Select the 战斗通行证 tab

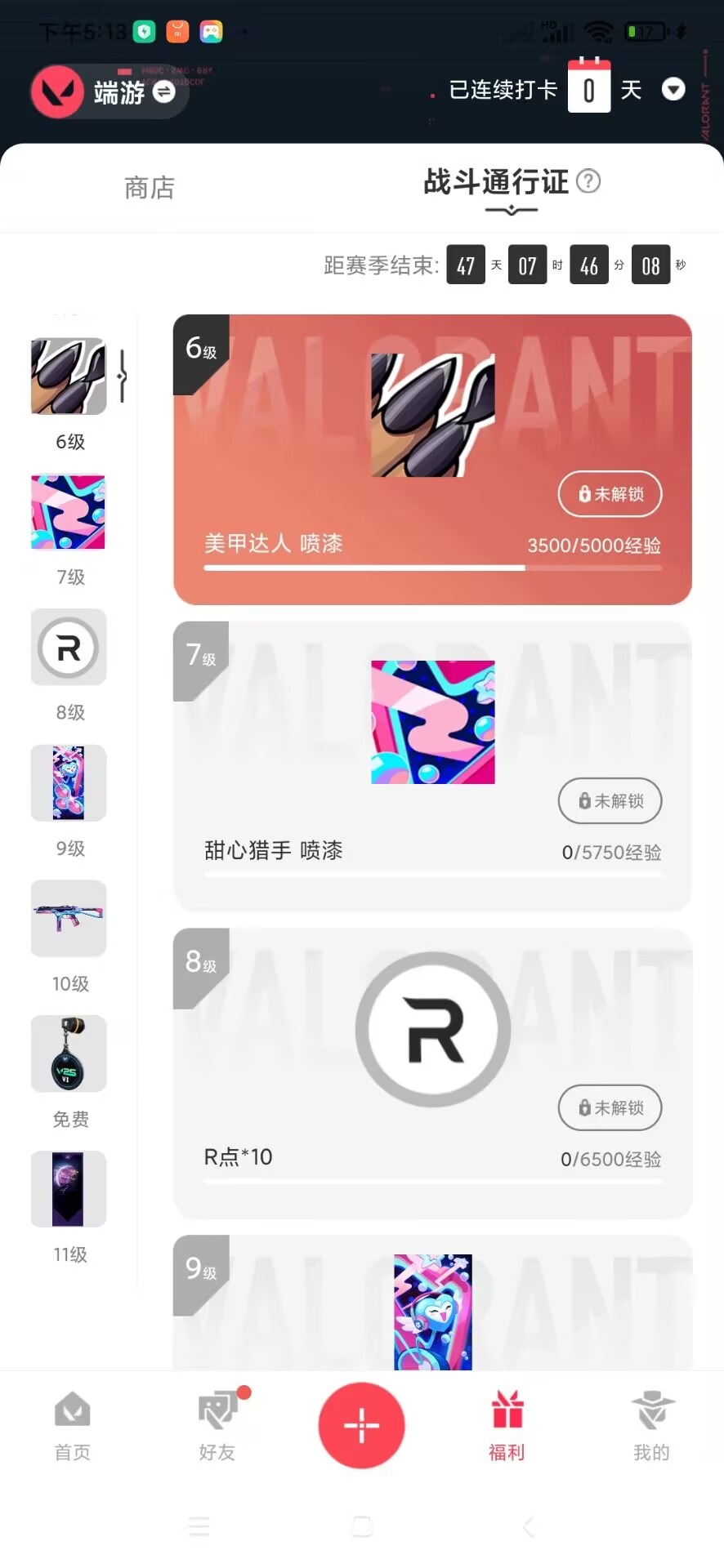coord(494,183)
